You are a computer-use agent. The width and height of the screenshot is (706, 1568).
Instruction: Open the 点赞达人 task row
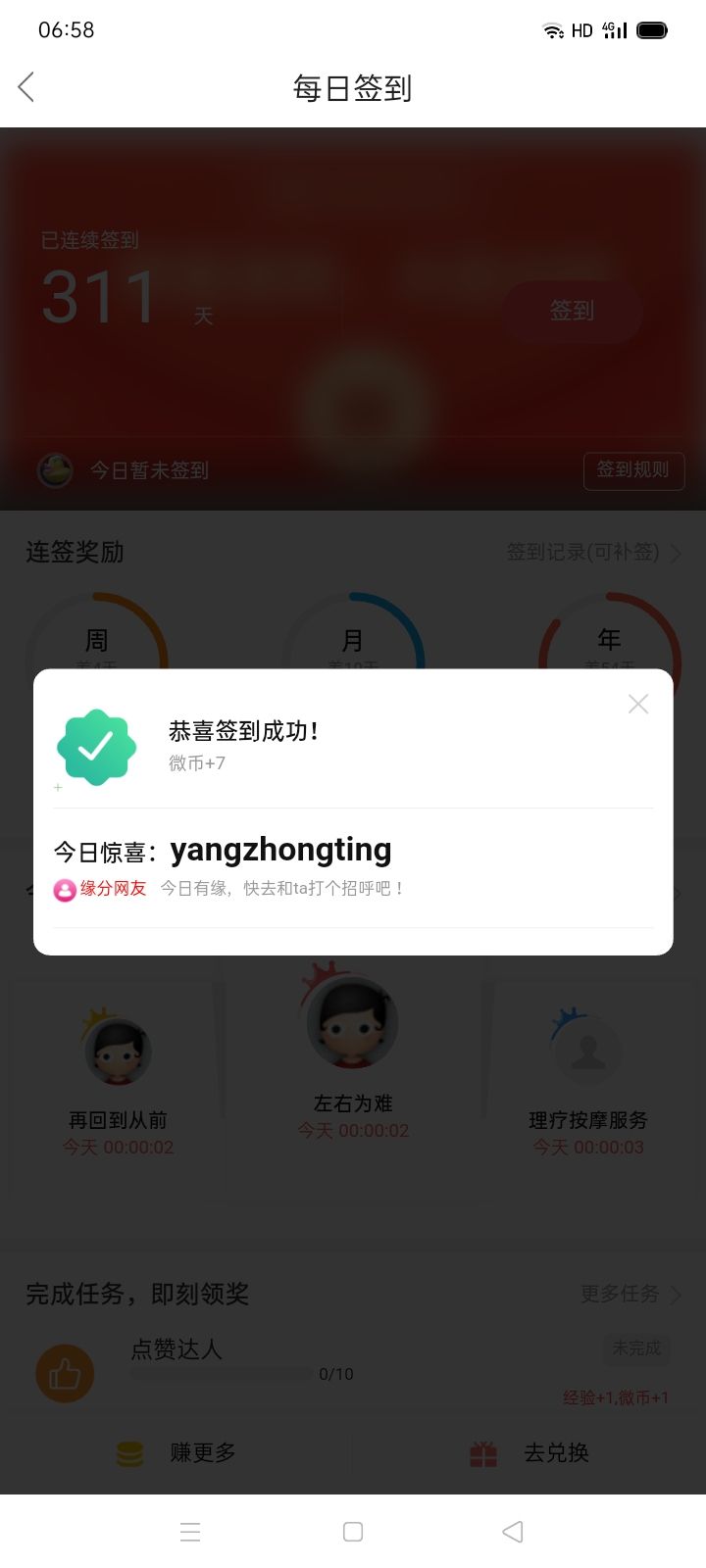click(353, 1370)
